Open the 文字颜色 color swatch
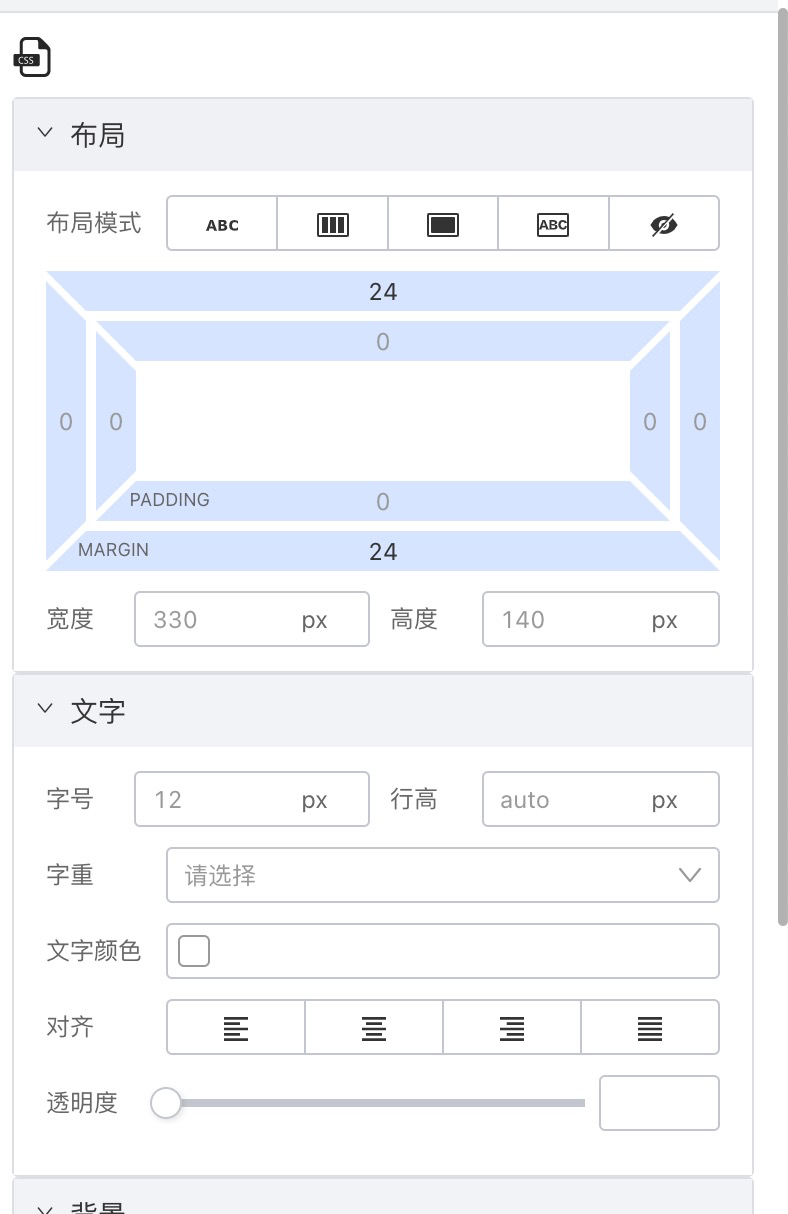This screenshot has width=788, height=1214. coord(194,951)
